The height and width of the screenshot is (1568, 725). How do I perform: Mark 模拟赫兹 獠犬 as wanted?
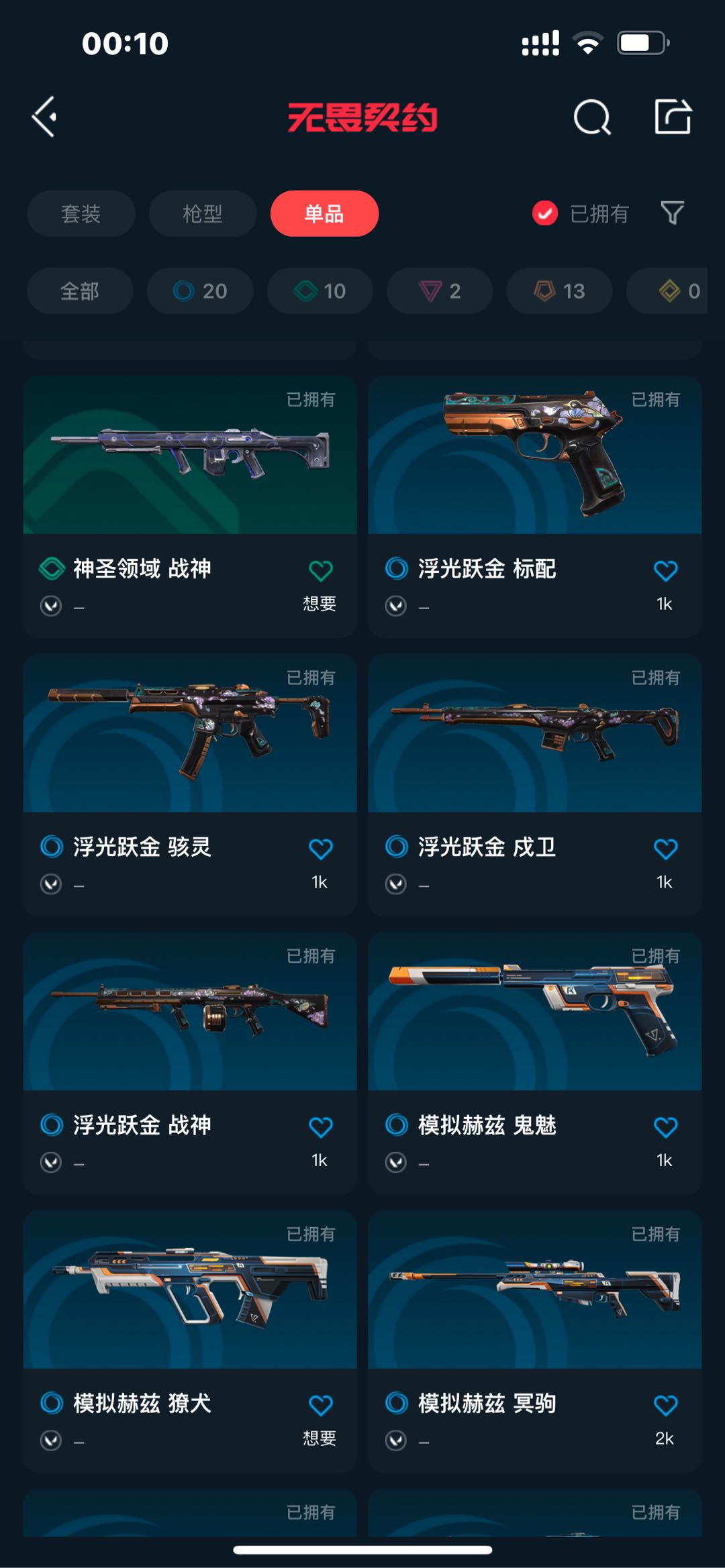point(320,1405)
